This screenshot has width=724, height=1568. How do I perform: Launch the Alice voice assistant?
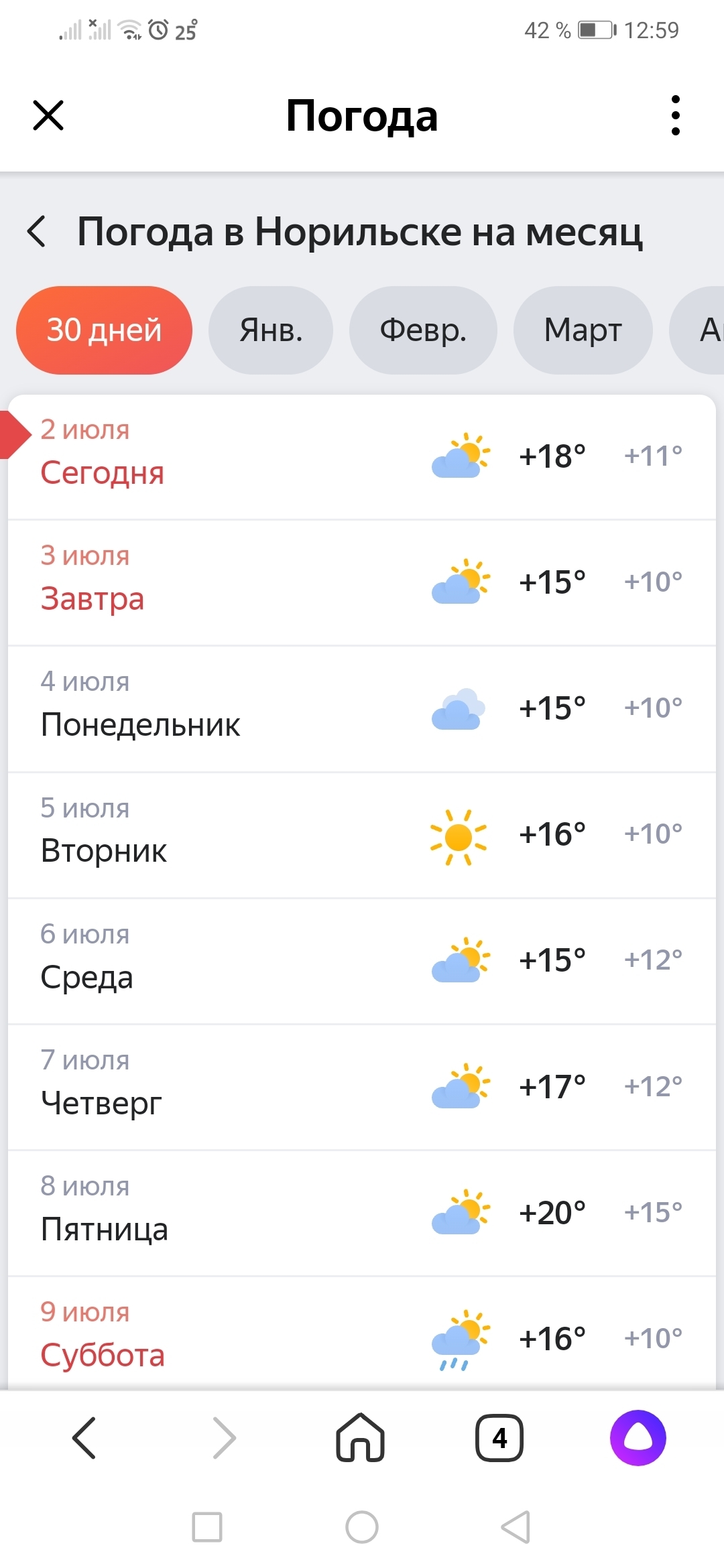point(638,1438)
